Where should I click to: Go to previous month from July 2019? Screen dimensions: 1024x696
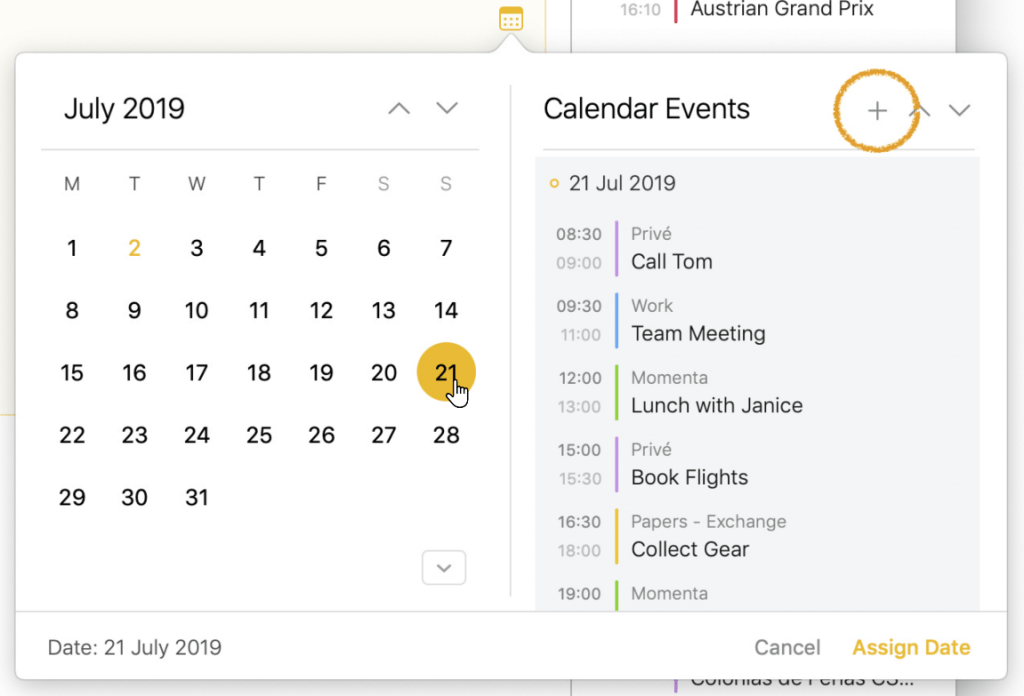pos(399,109)
